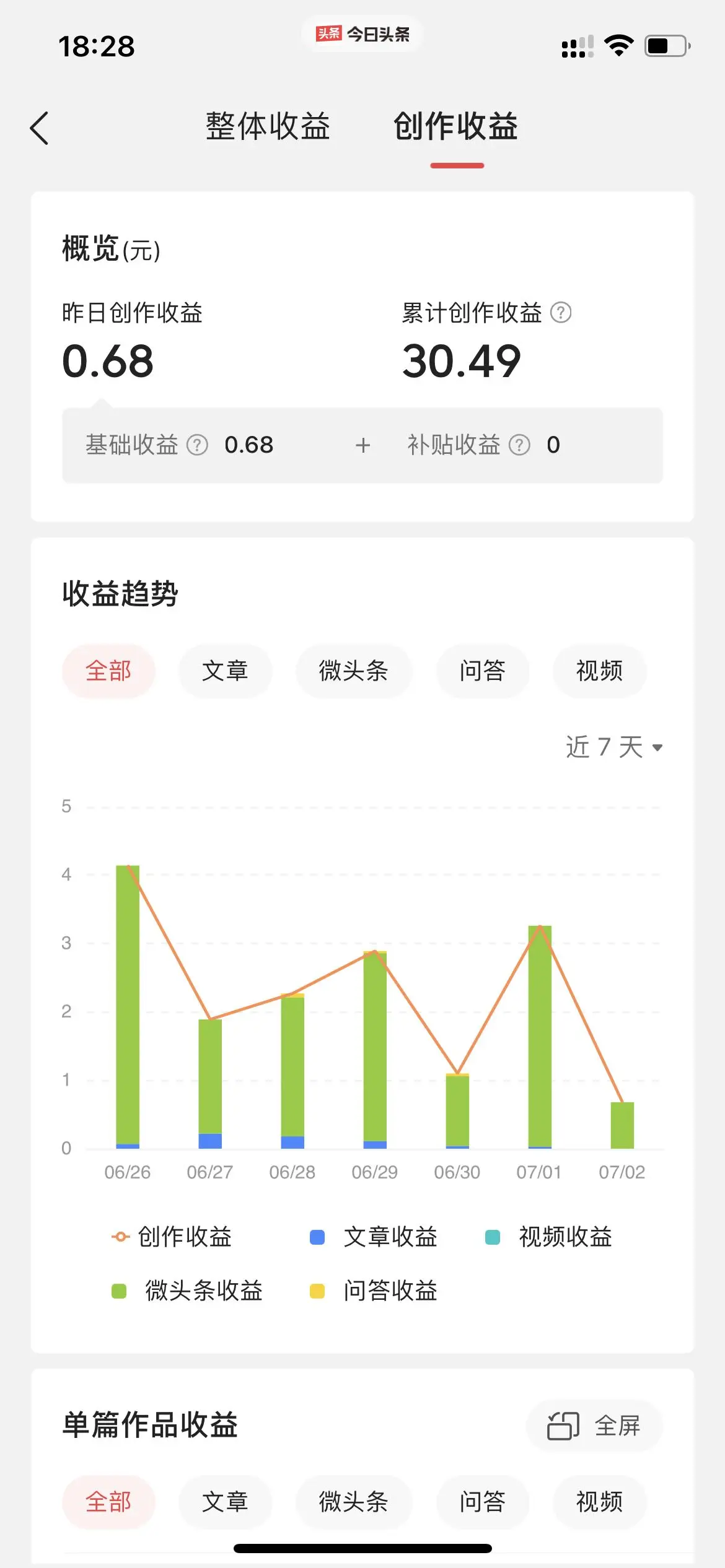Image resolution: width=725 pixels, height=1568 pixels.
Task: Filter the trend chart by 文章
Action: 225,671
